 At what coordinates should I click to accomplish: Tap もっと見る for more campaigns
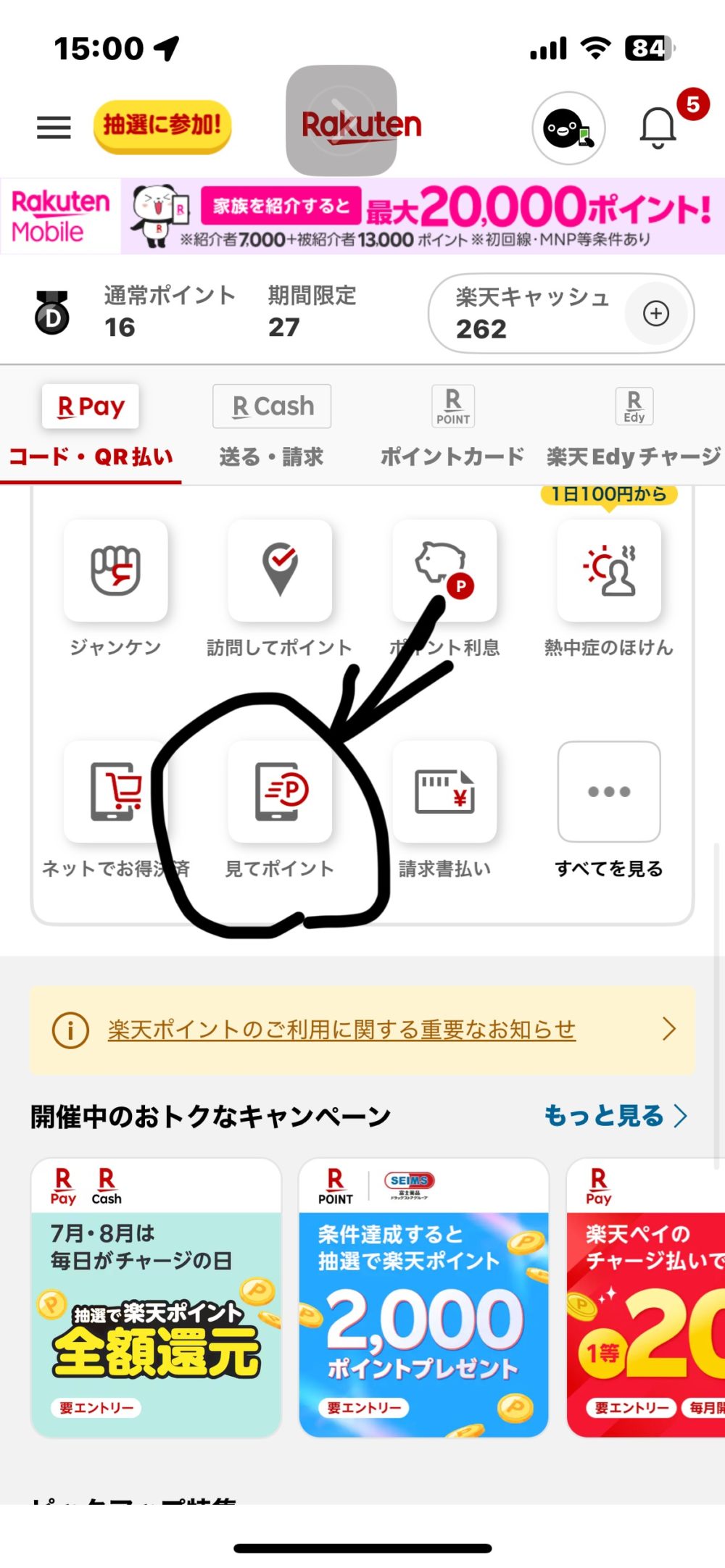615,1116
